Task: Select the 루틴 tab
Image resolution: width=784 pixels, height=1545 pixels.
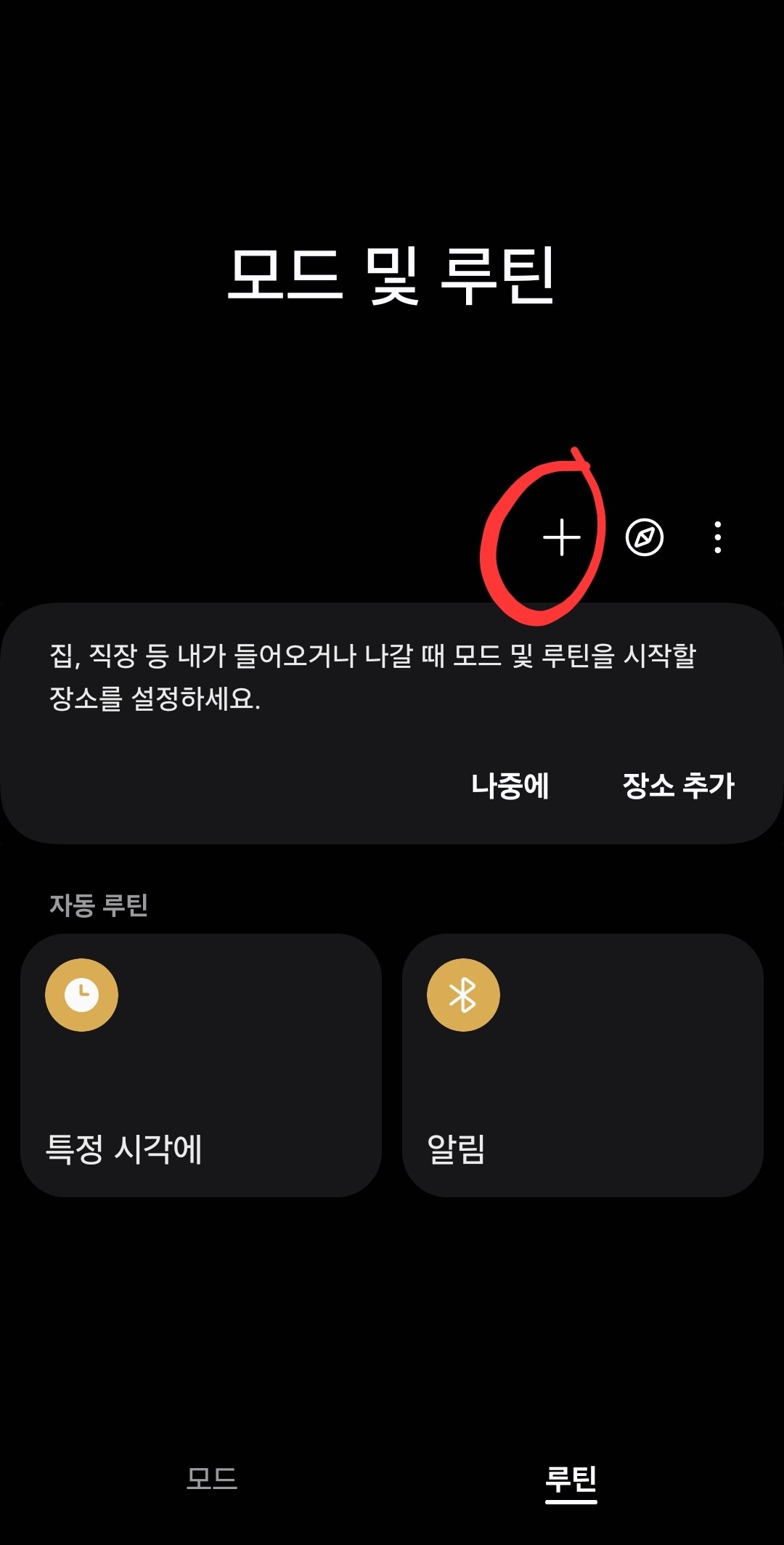Action: 571,1478
